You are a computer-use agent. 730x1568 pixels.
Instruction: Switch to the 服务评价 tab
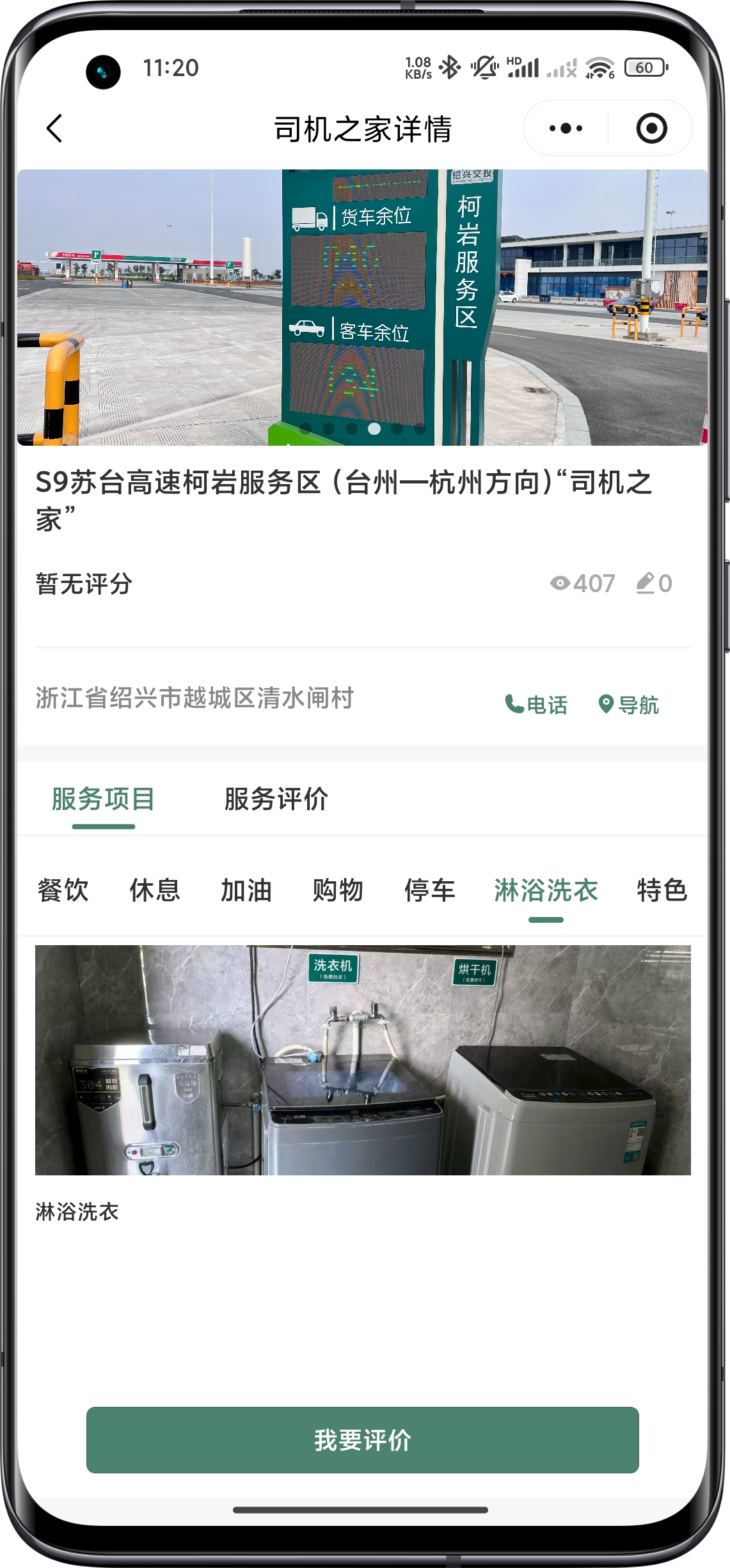click(x=276, y=799)
